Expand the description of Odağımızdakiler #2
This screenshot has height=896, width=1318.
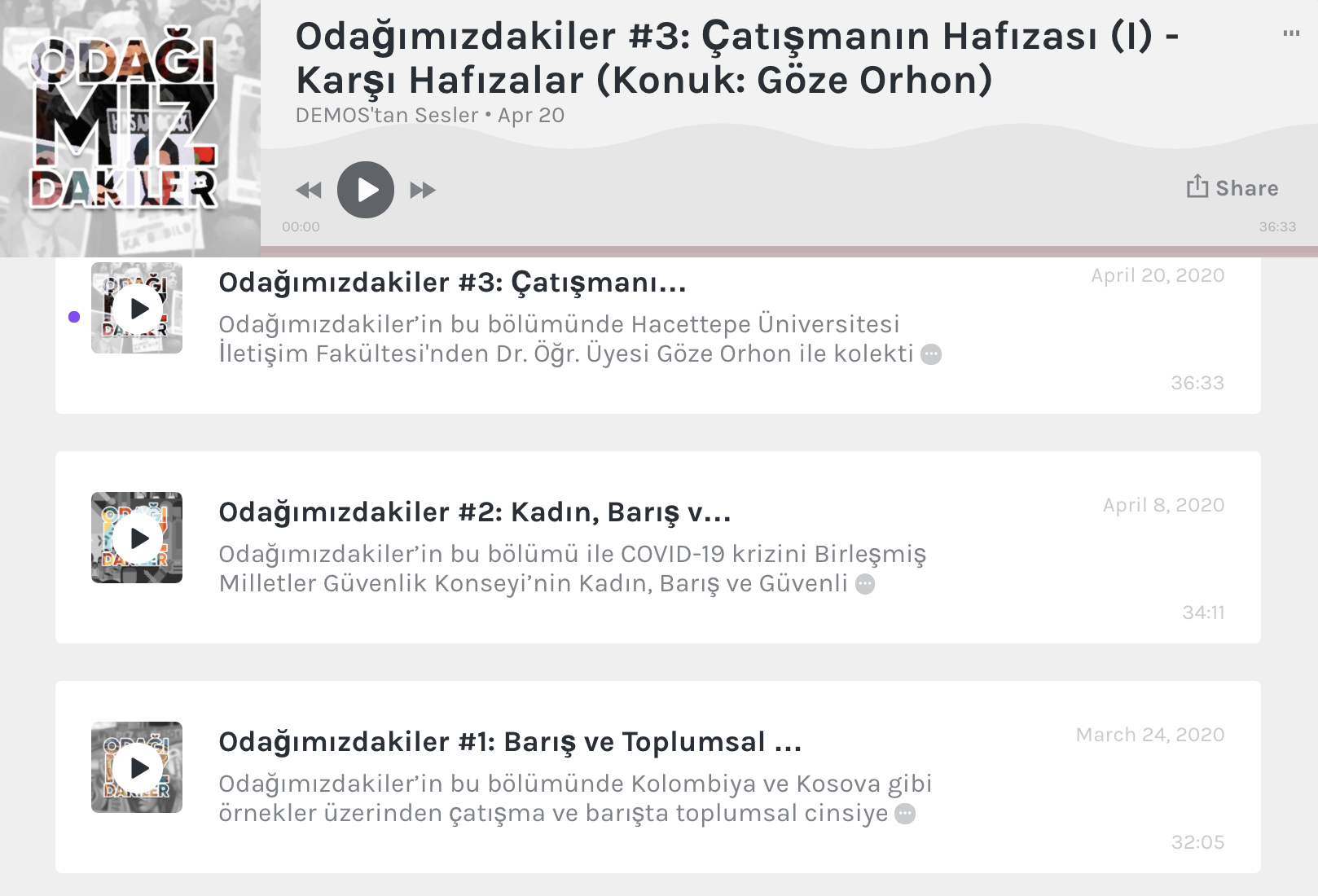(x=865, y=584)
